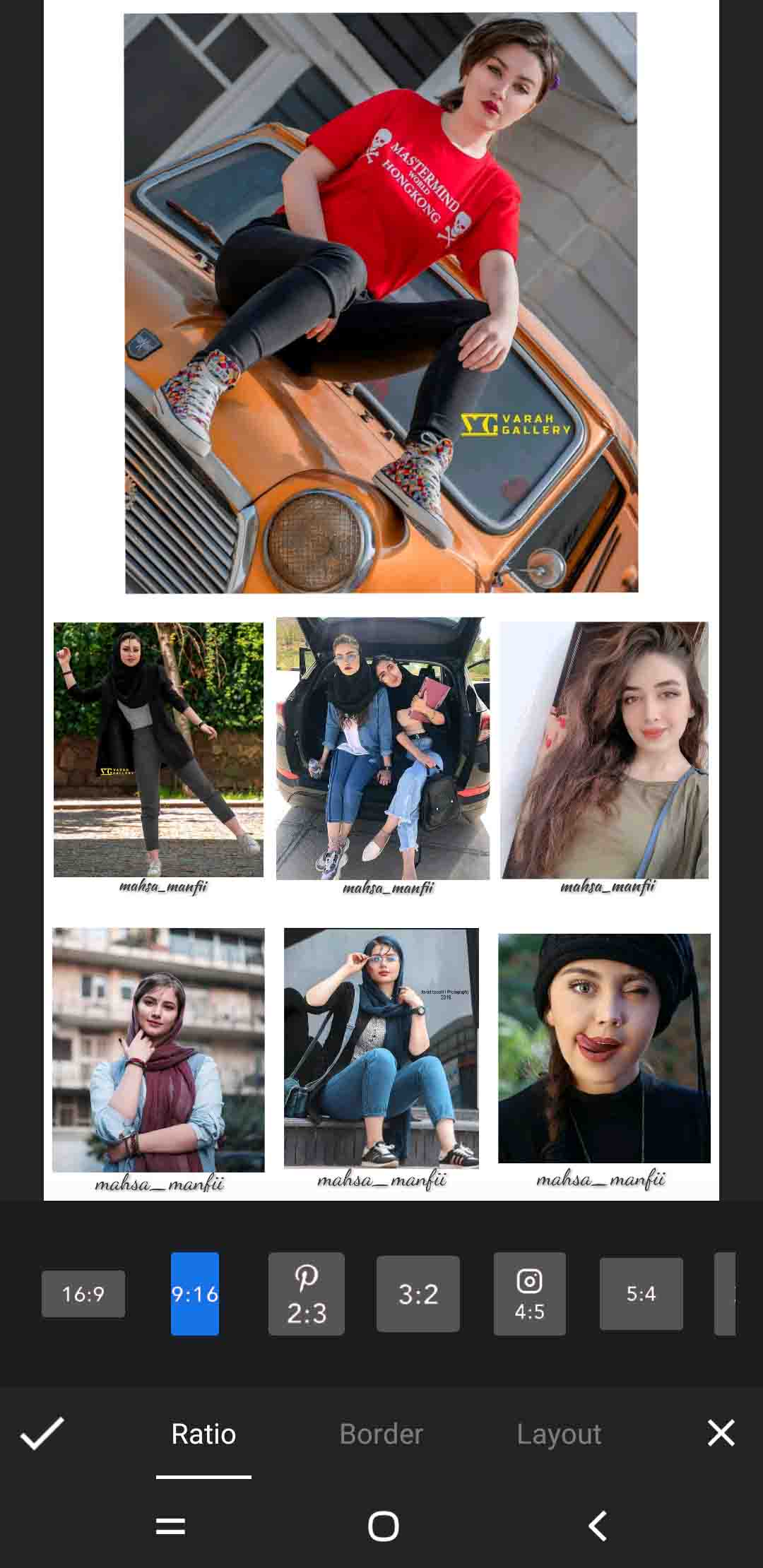
Task: Choose the 16:9 aspect ratio
Action: click(83, 1294)
